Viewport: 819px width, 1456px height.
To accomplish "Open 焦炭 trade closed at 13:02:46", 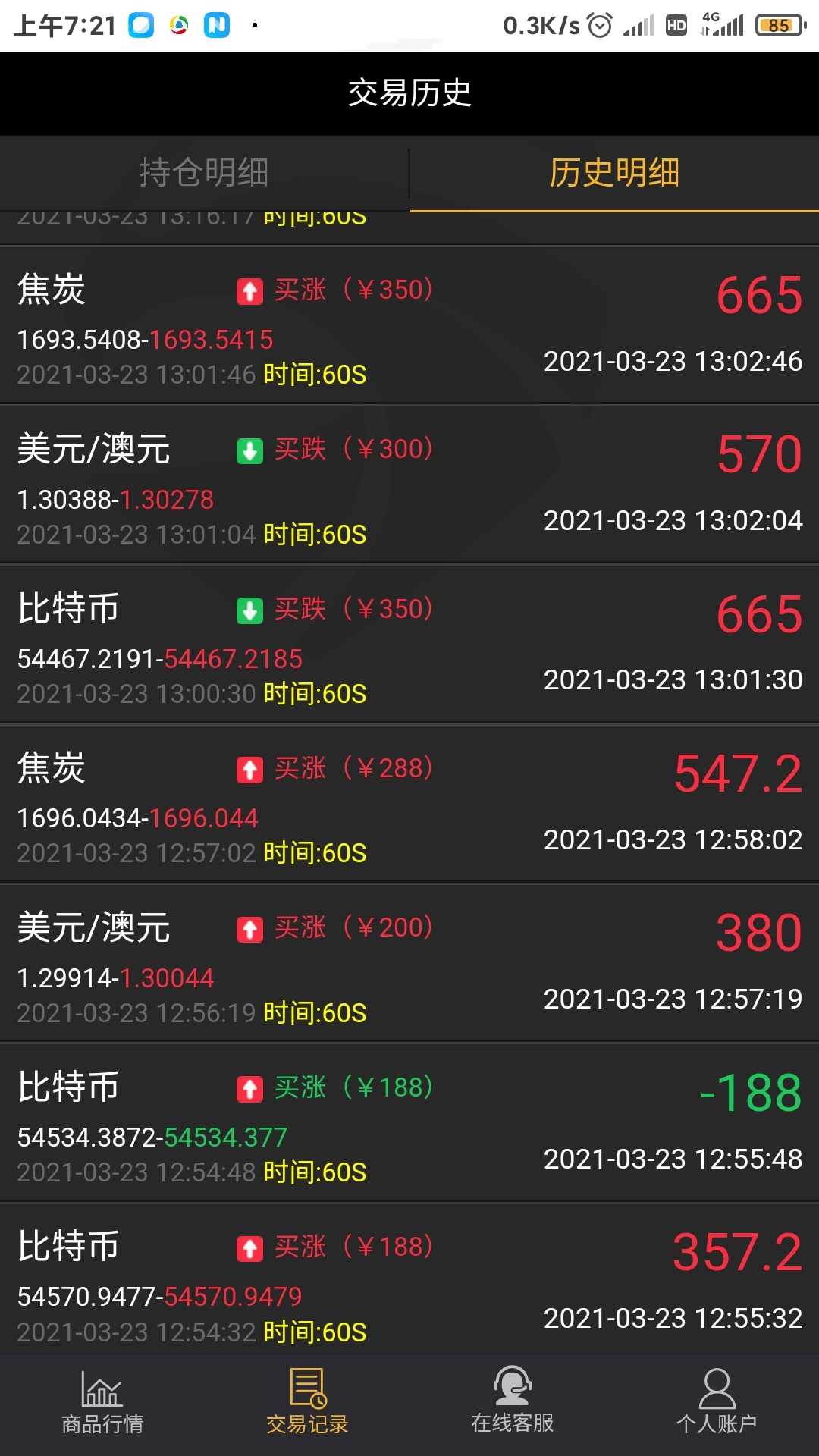I will click(x=409, y=325).
